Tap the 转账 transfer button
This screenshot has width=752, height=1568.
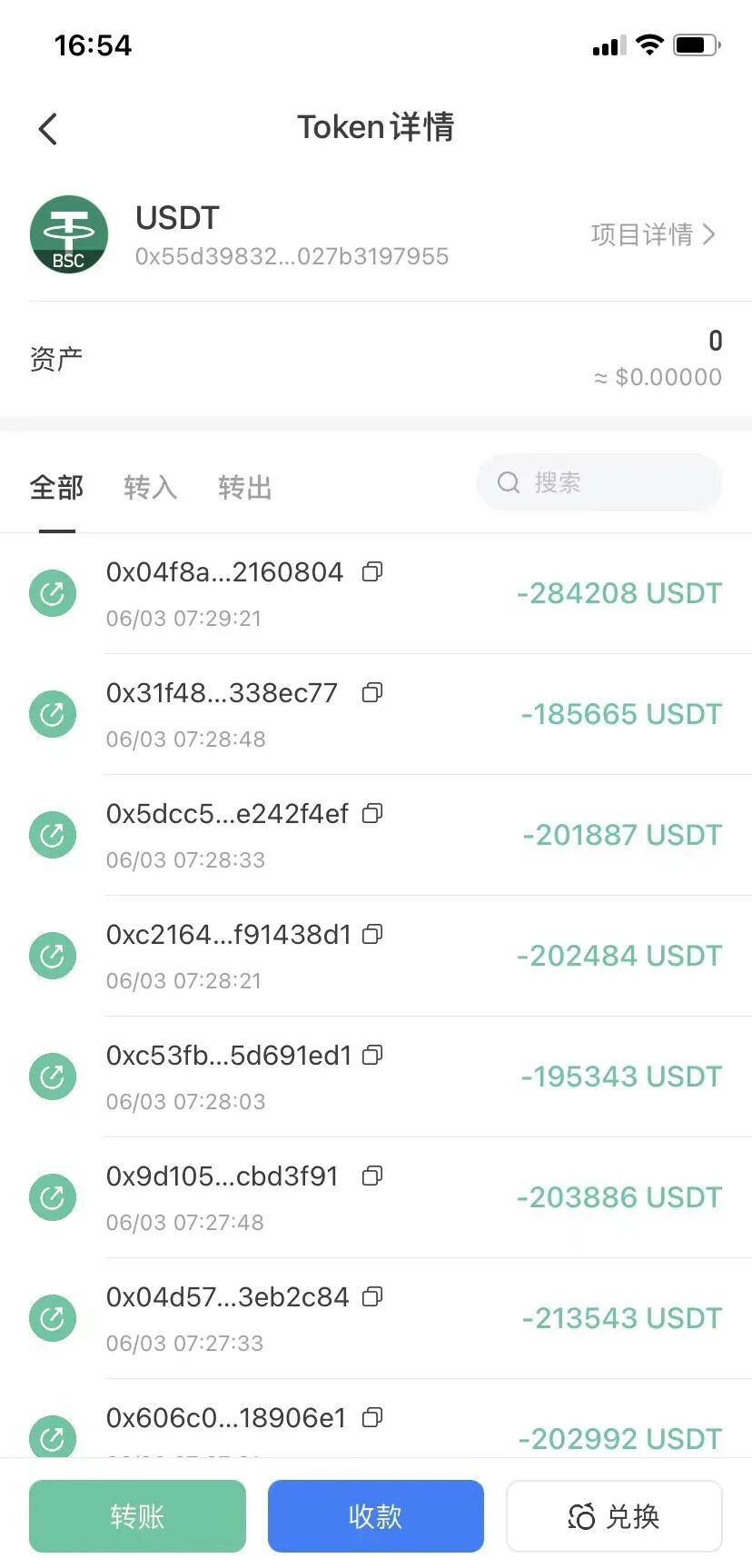pos(137,1516)
